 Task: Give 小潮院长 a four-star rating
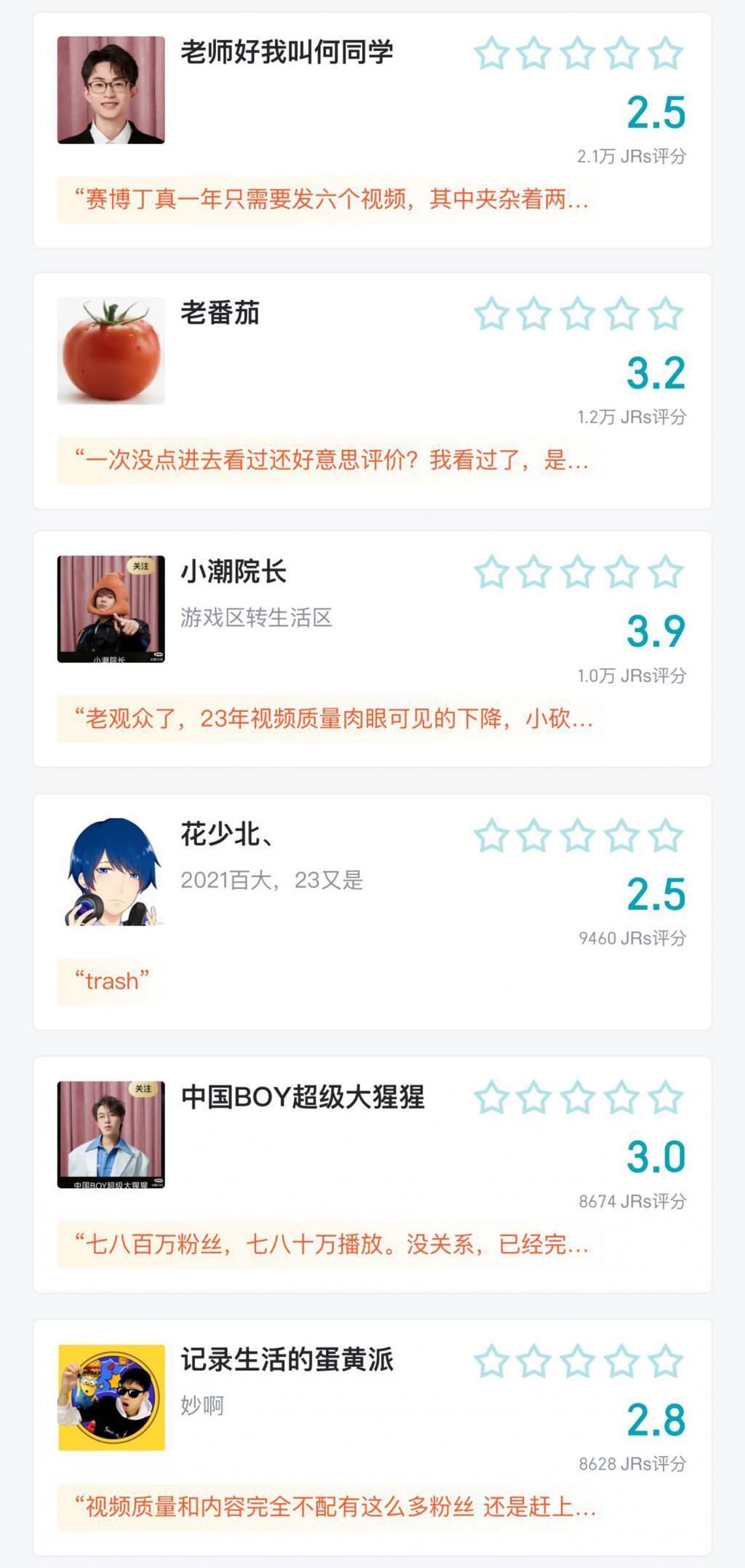click(x=622, y=572)
